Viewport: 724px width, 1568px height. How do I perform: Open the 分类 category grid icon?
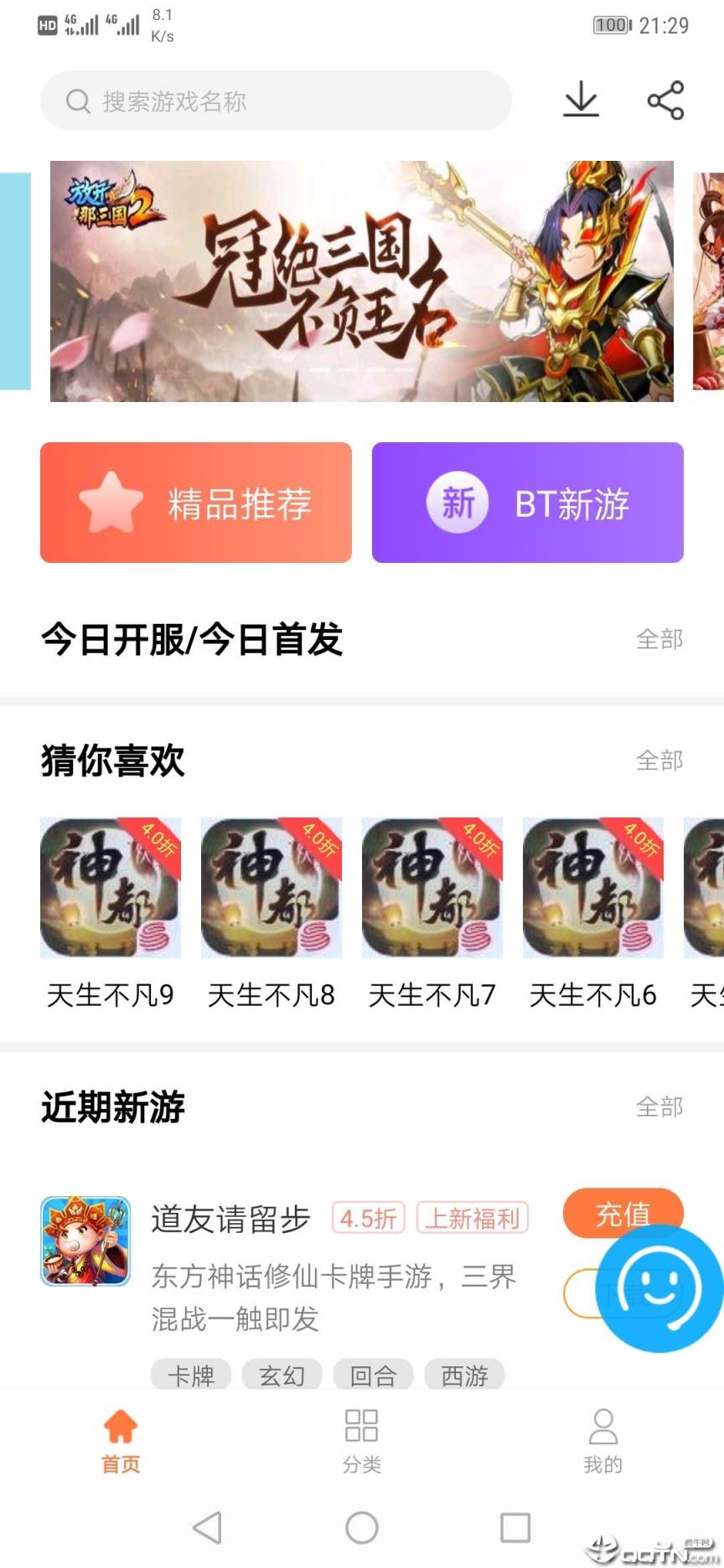click(361, 1426)
